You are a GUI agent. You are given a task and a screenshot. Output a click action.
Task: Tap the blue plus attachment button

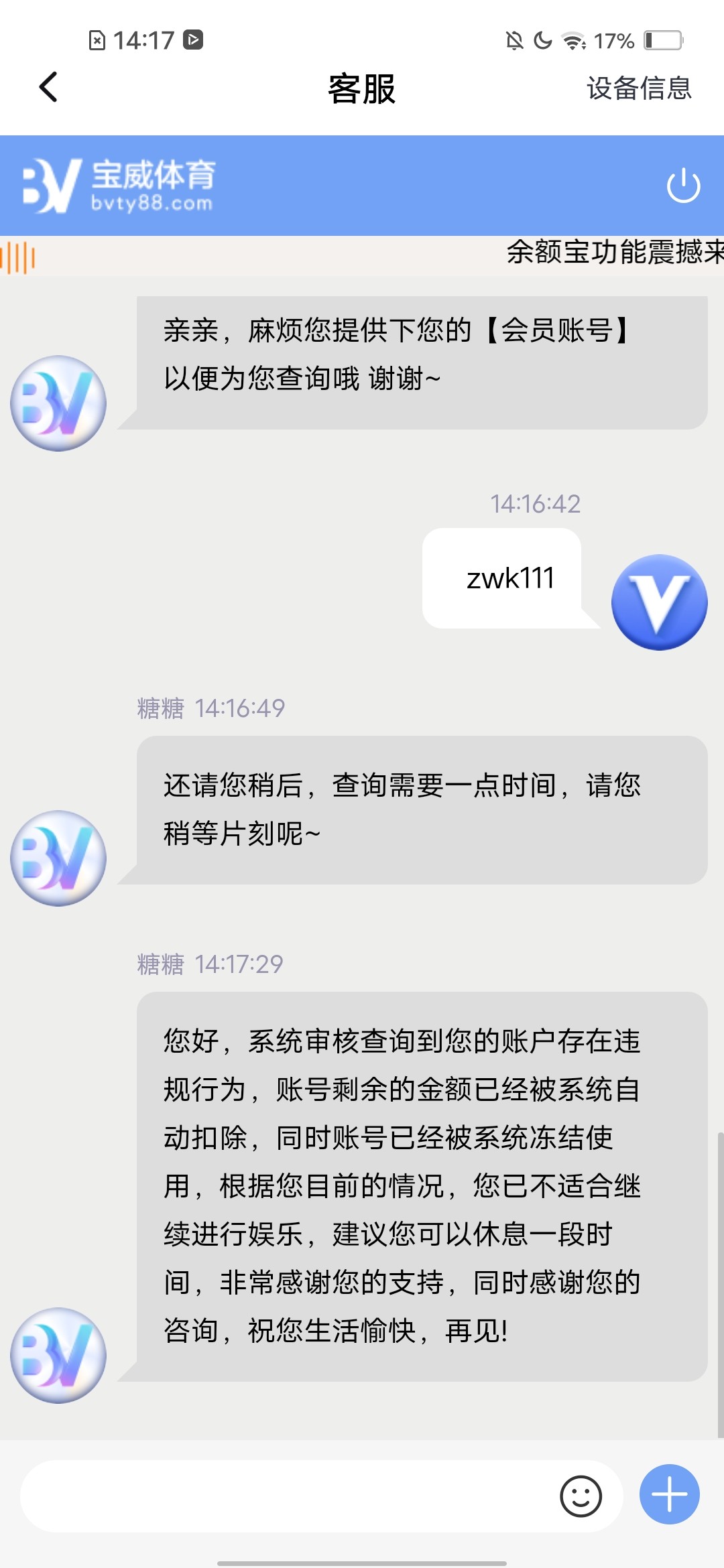(x=668, y=1493)
